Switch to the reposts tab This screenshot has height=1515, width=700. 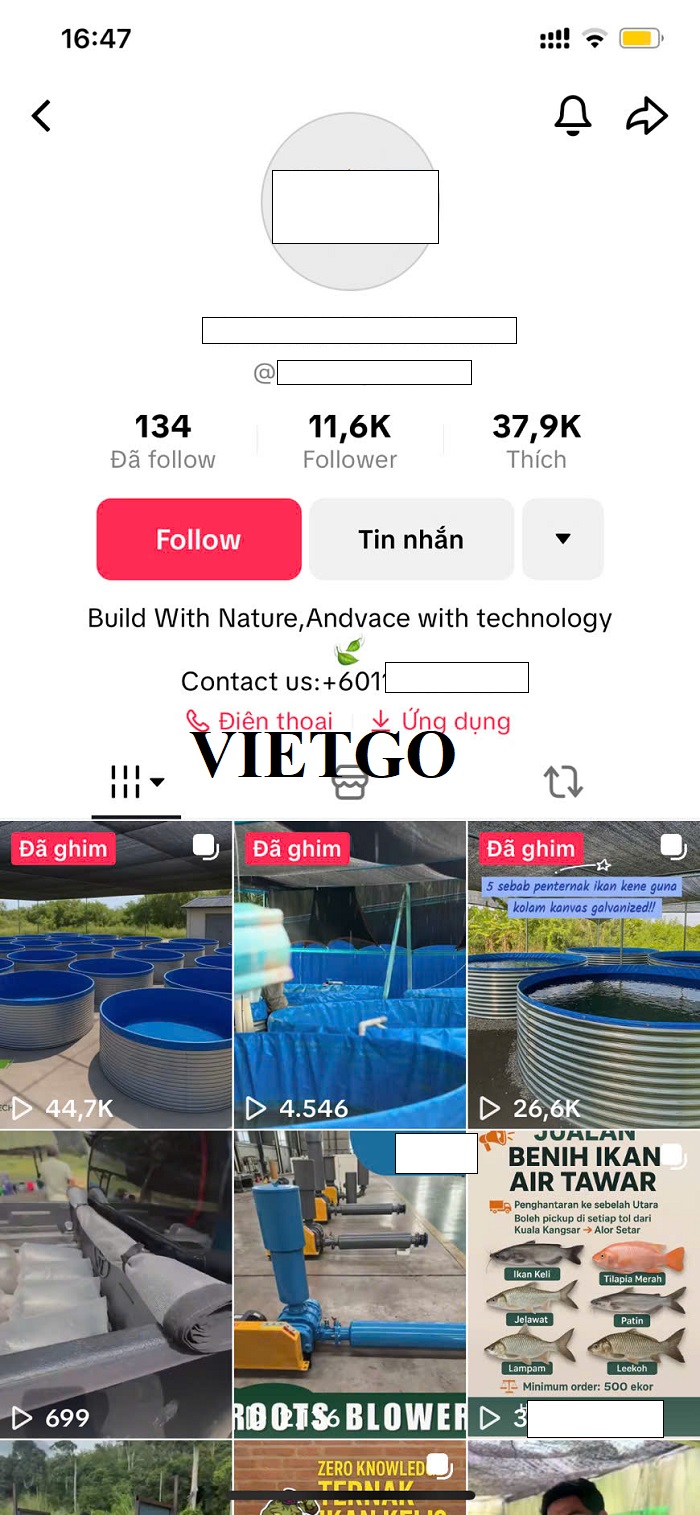pos(563,782)
